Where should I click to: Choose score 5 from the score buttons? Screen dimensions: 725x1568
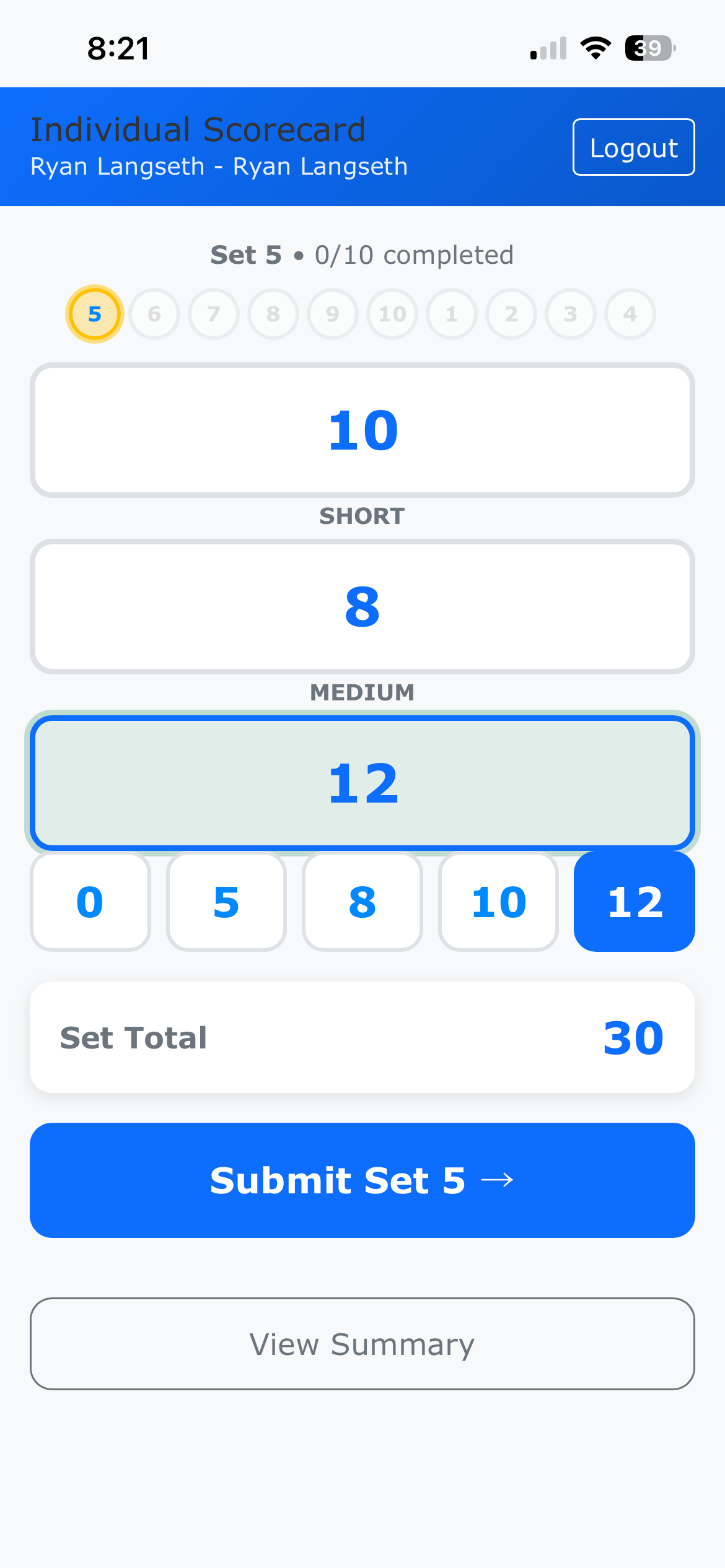tap(226, 902)
